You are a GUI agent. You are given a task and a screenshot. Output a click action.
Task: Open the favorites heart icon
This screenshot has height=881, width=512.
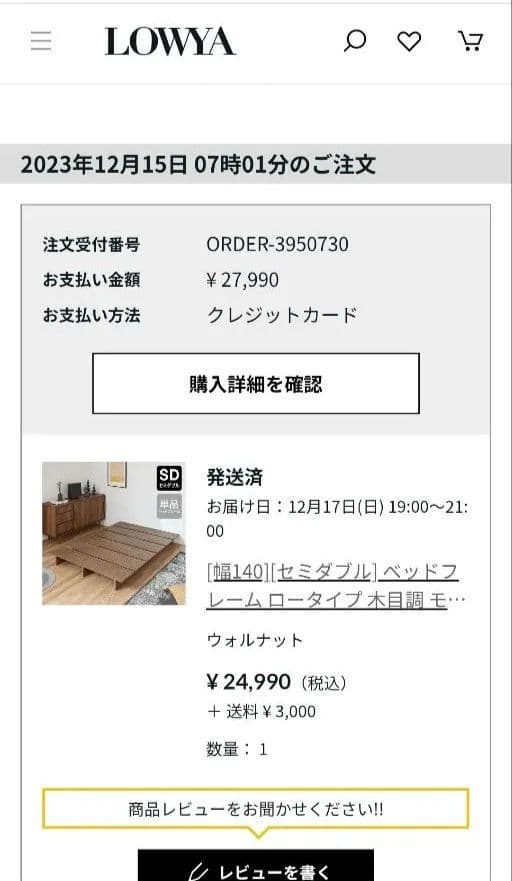coord(409,42)
